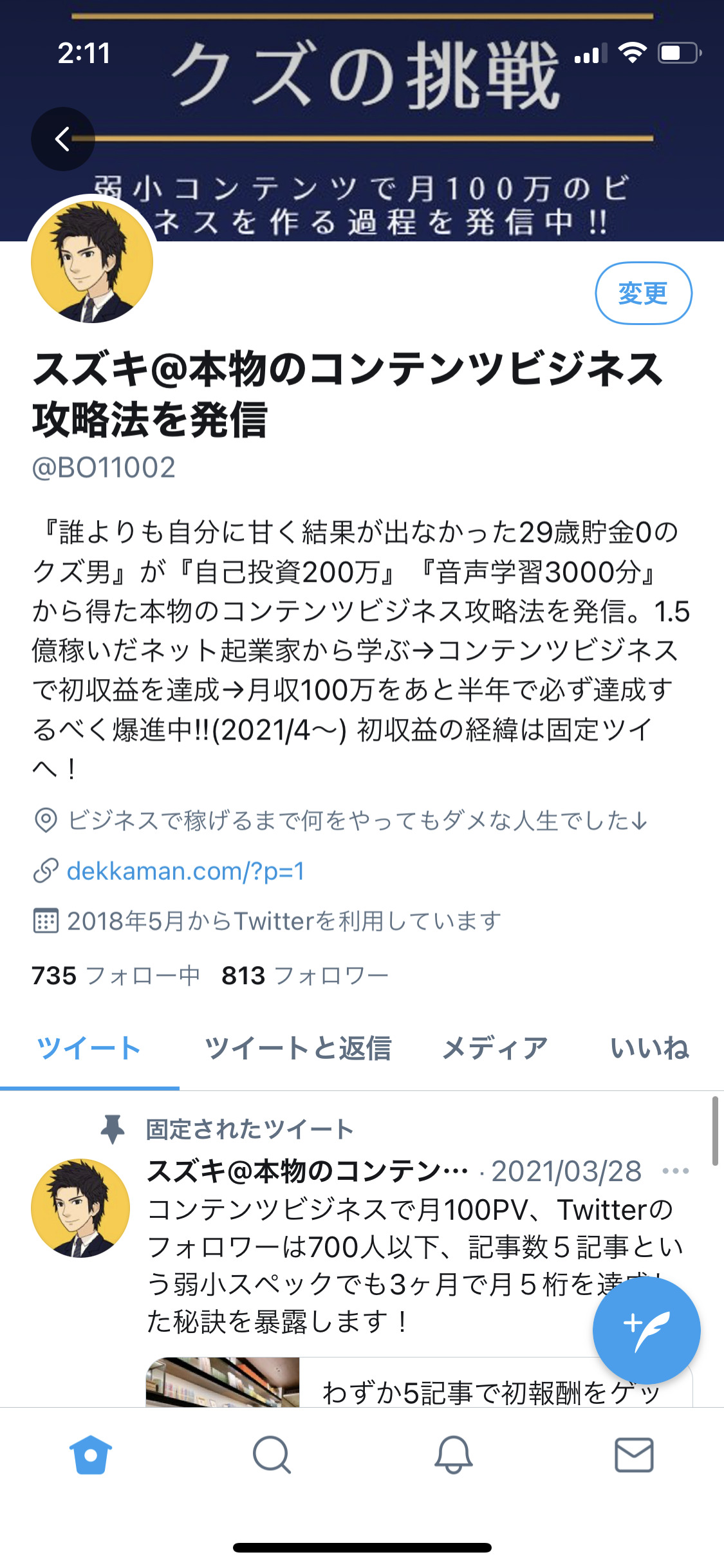The image size is (724, 1568).
Task: Go to the home timeline tab
Action: [x=91, y=1455]
